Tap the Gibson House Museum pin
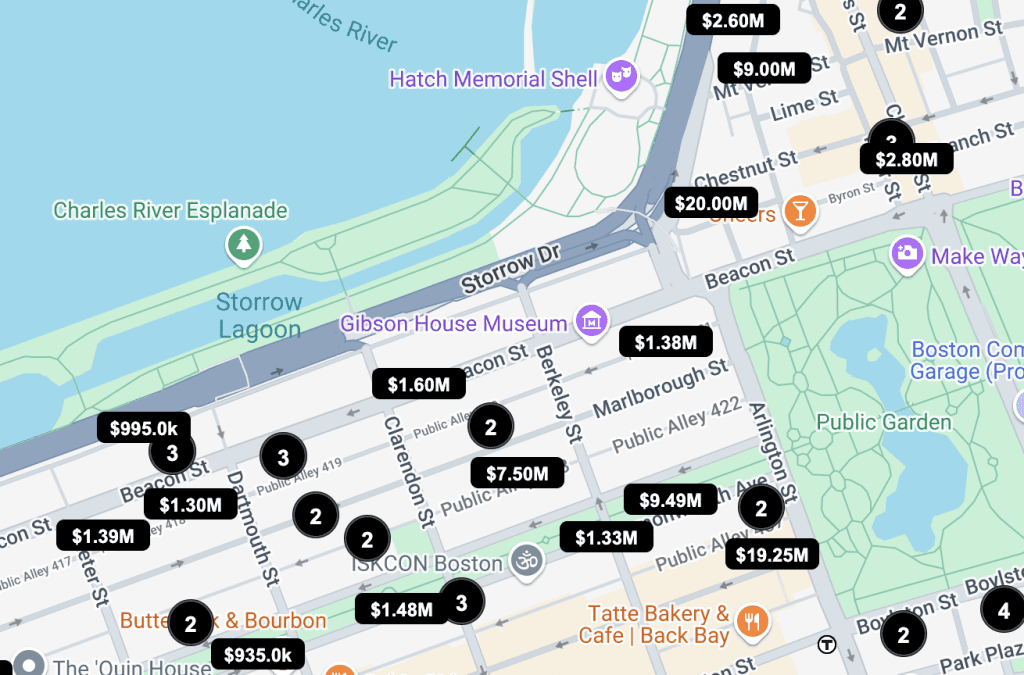Viewport: 1024px width, 675px height. pyautogui.click(x=592, y=322)
